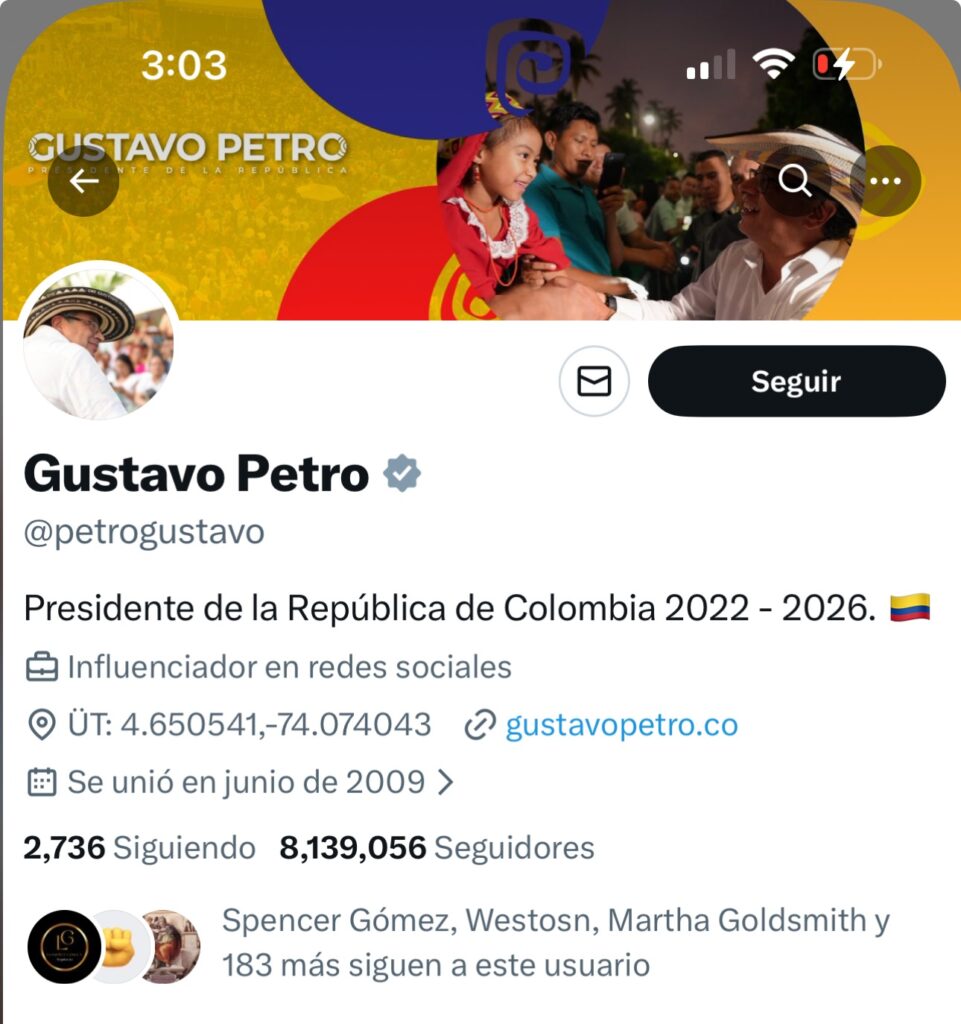The image size is (961, 1024).
Task: See followers you know like Spencer Gómez
Action: point(555,942)
